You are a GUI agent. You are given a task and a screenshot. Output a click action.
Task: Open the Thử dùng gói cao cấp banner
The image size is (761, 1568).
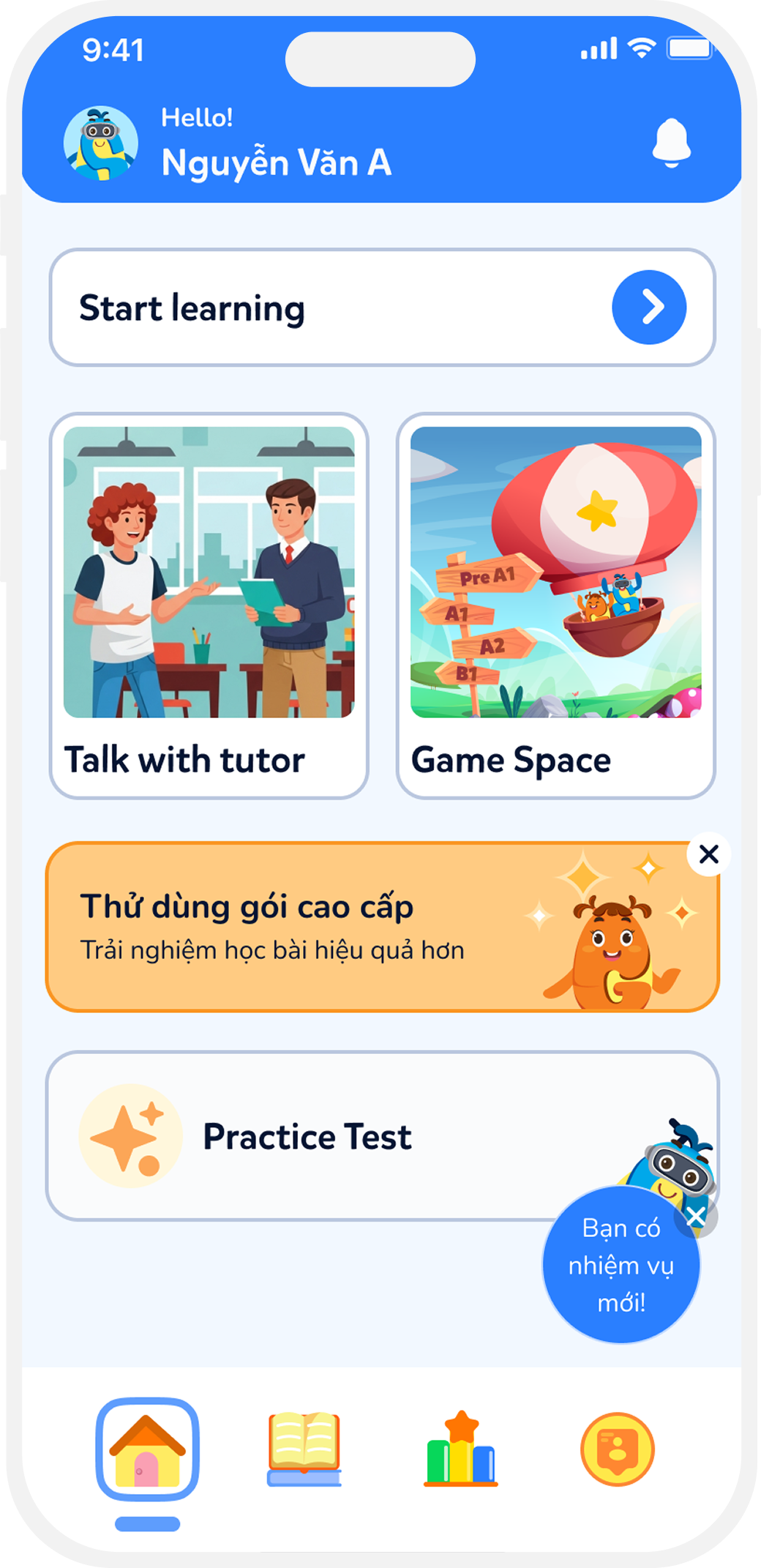click(x=329, y=927)
